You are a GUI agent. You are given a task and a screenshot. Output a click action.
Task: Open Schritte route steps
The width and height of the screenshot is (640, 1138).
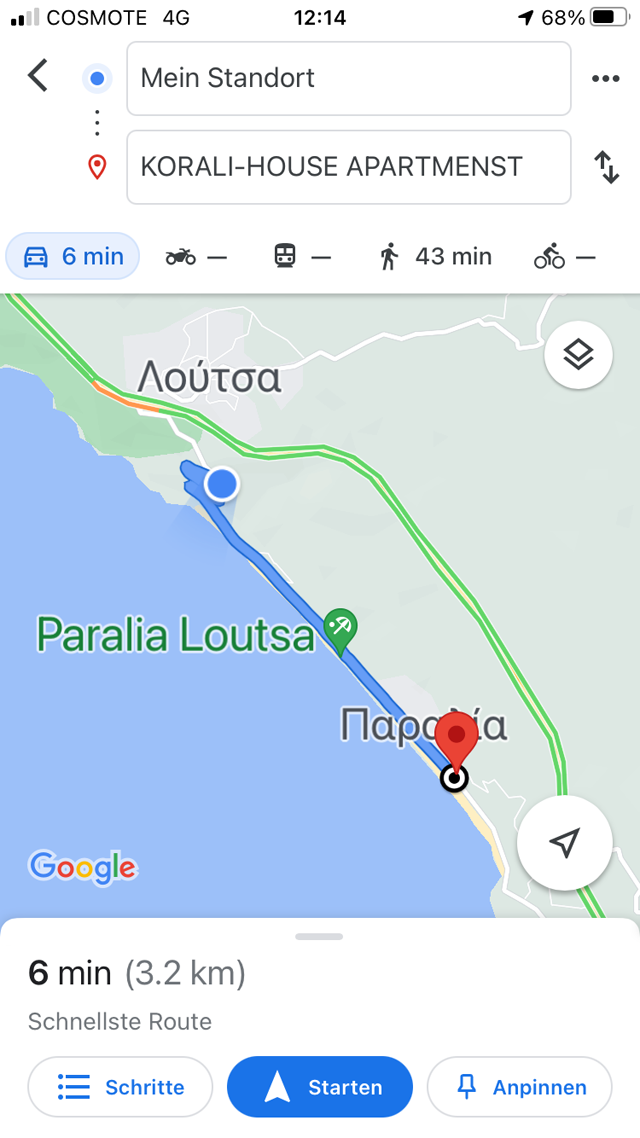120,1086
